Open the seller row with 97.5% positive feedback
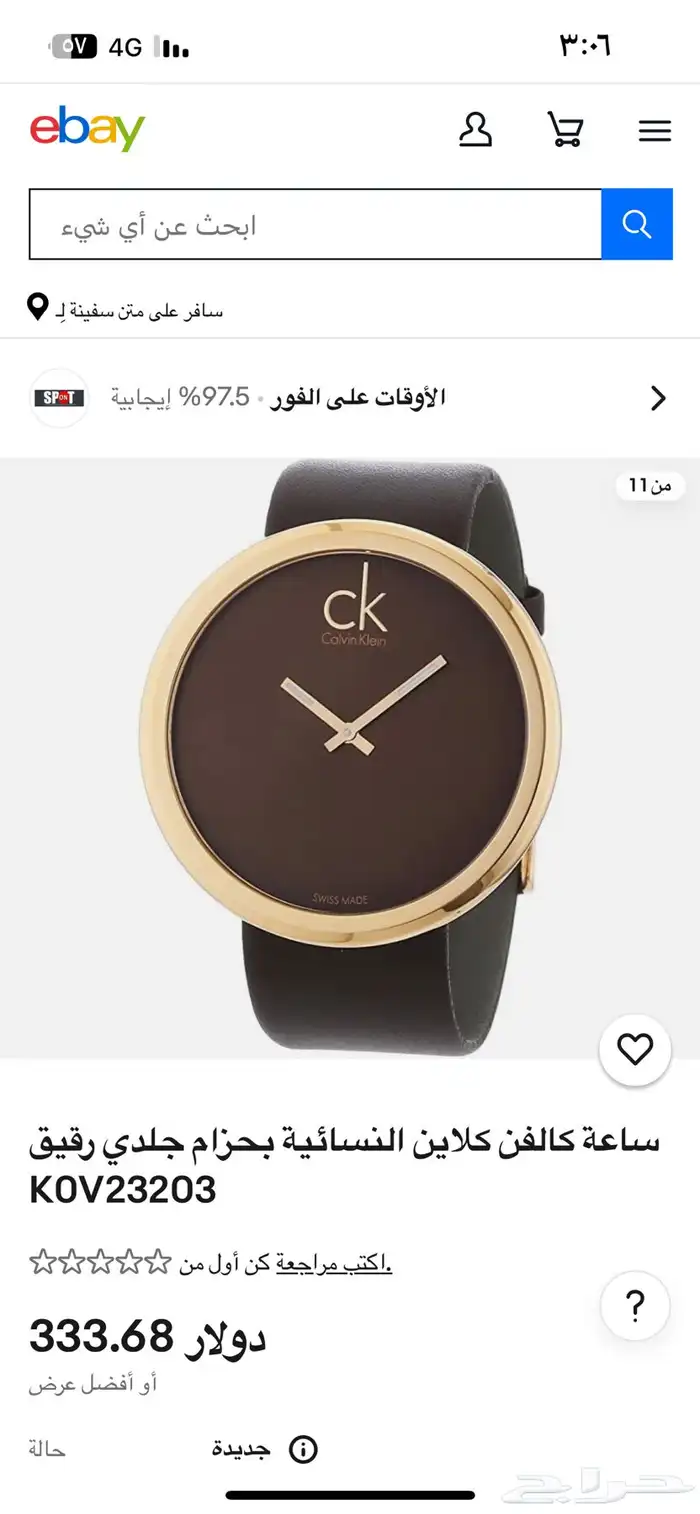 [x=350, y=398]
